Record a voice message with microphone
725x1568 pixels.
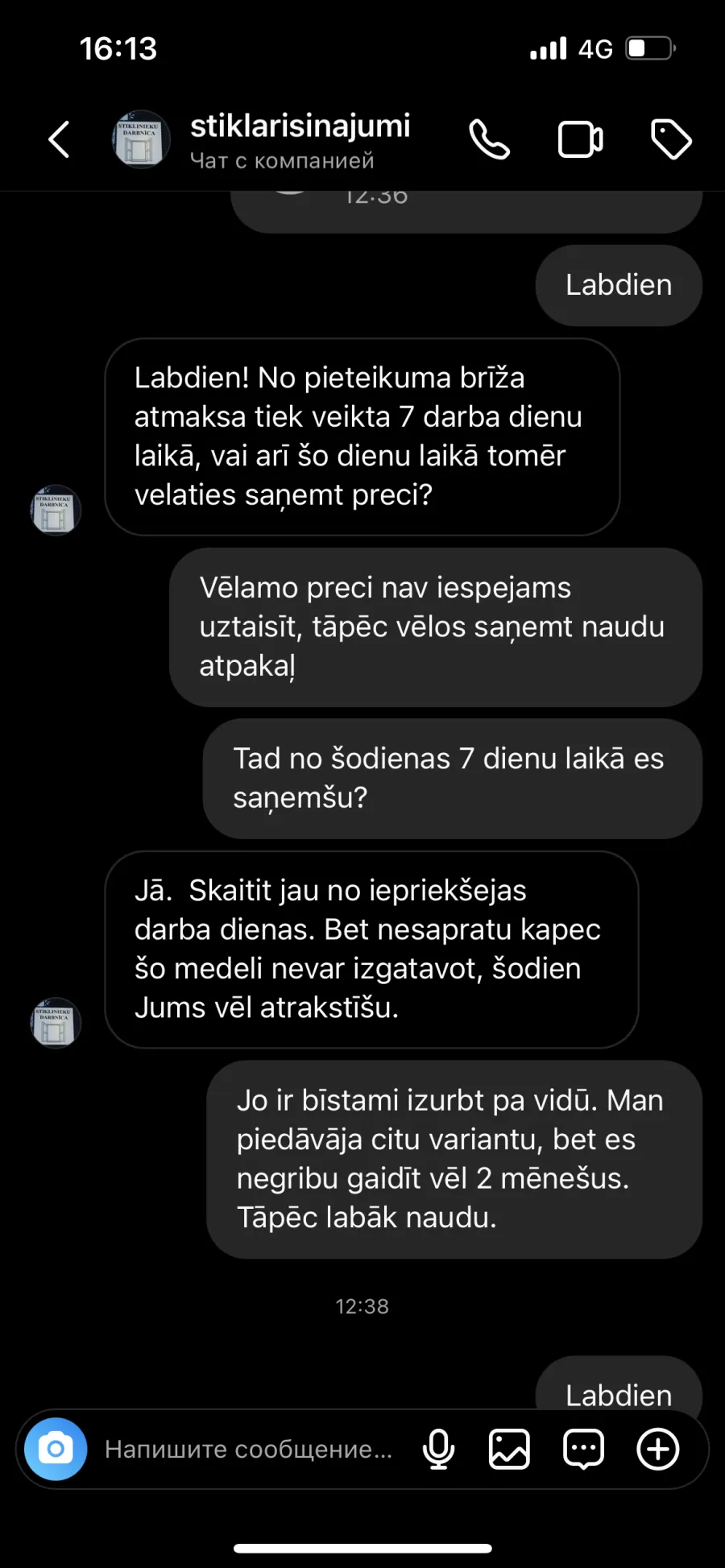click(439, 1449)
